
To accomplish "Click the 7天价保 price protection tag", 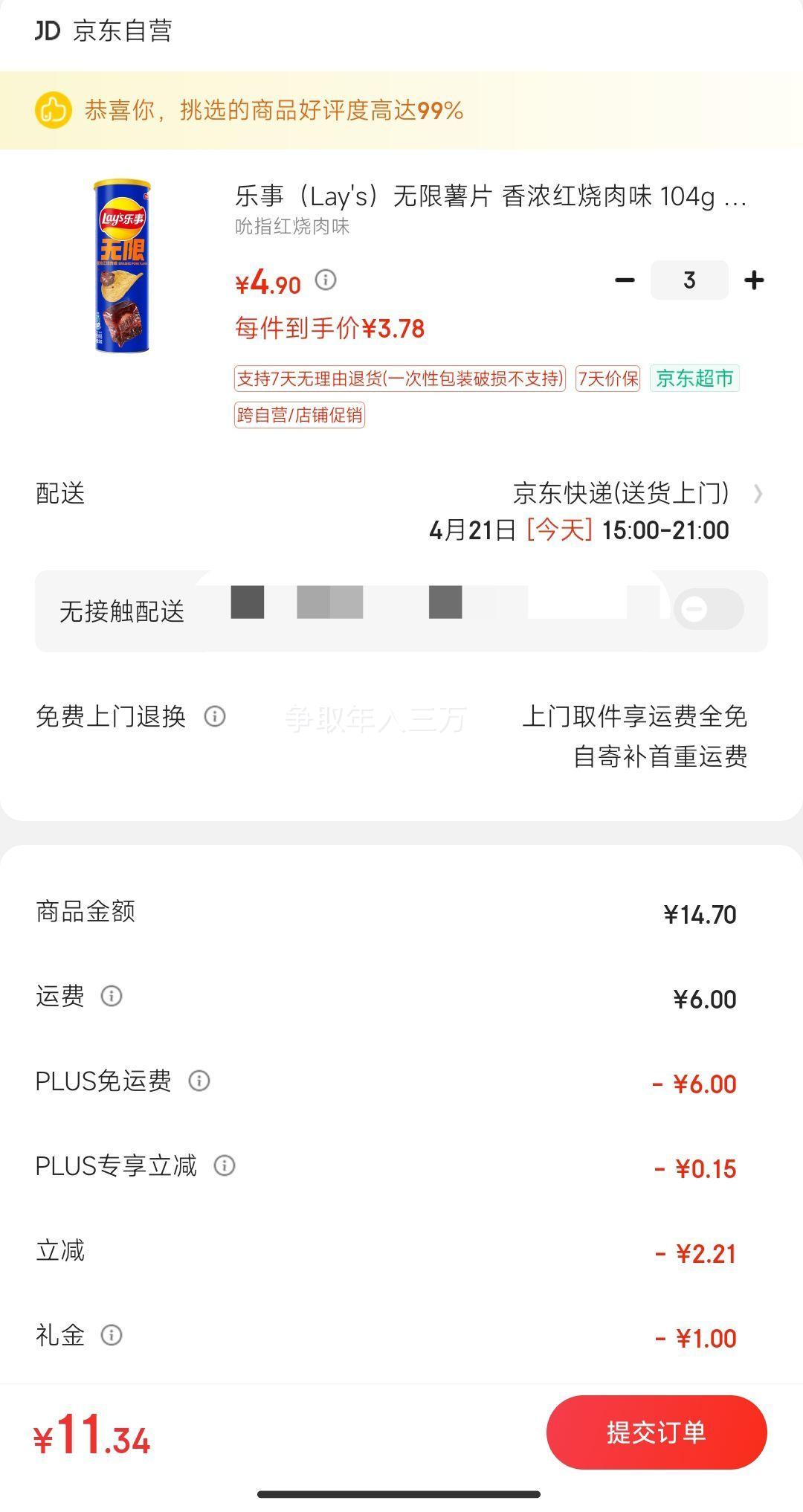I will coord(607,379).
